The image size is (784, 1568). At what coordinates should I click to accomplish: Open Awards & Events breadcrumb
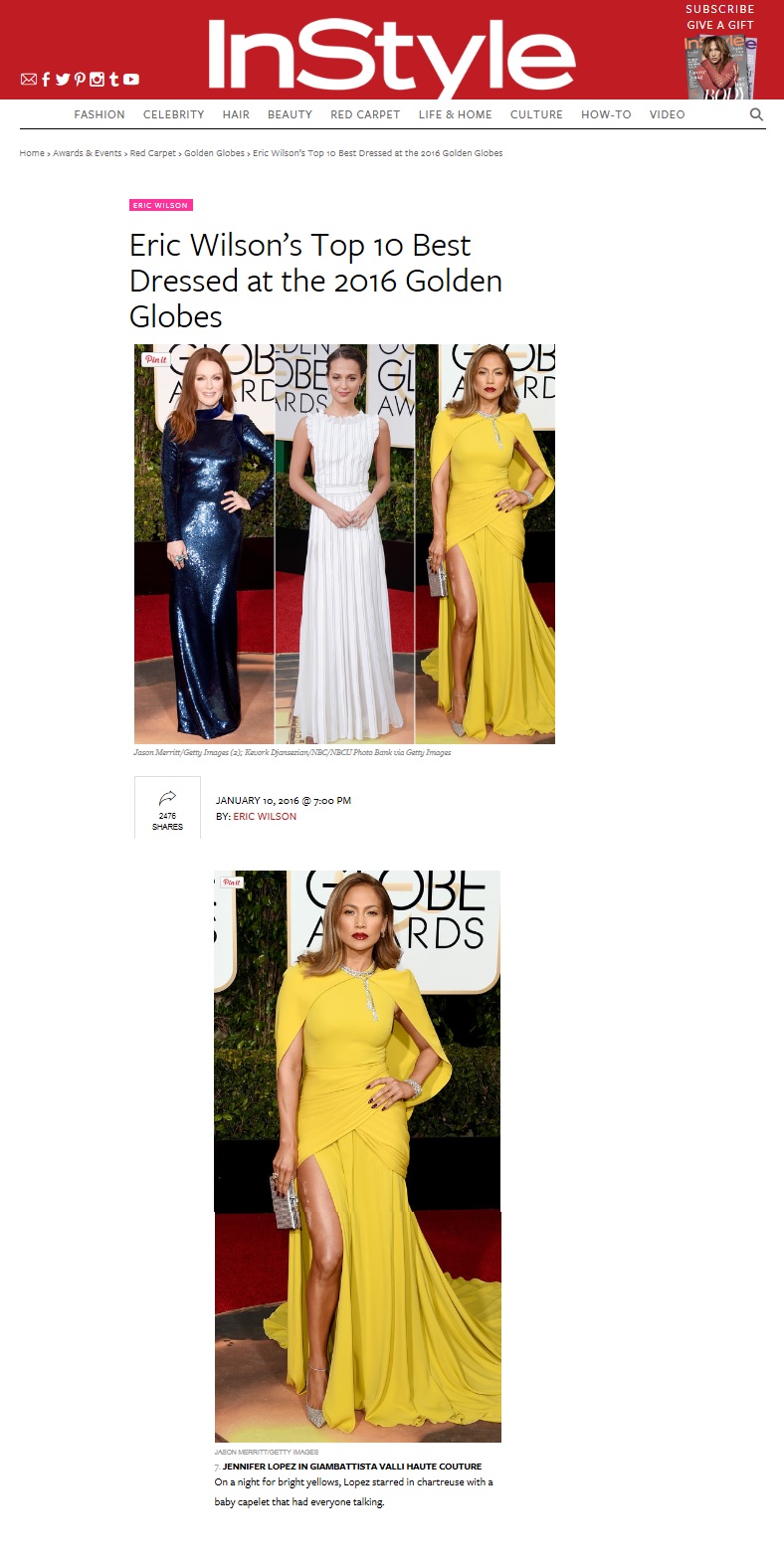[x=88, y=153]
